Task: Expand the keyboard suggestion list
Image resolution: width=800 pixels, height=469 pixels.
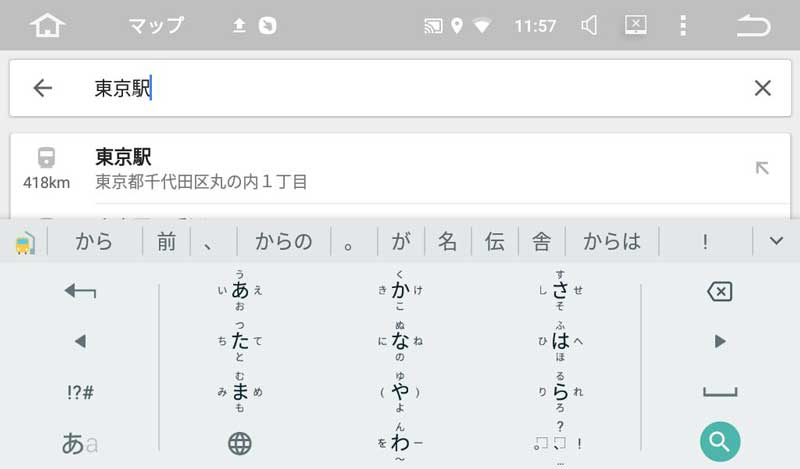Action: pyautogui.click(x=777, y=241)
